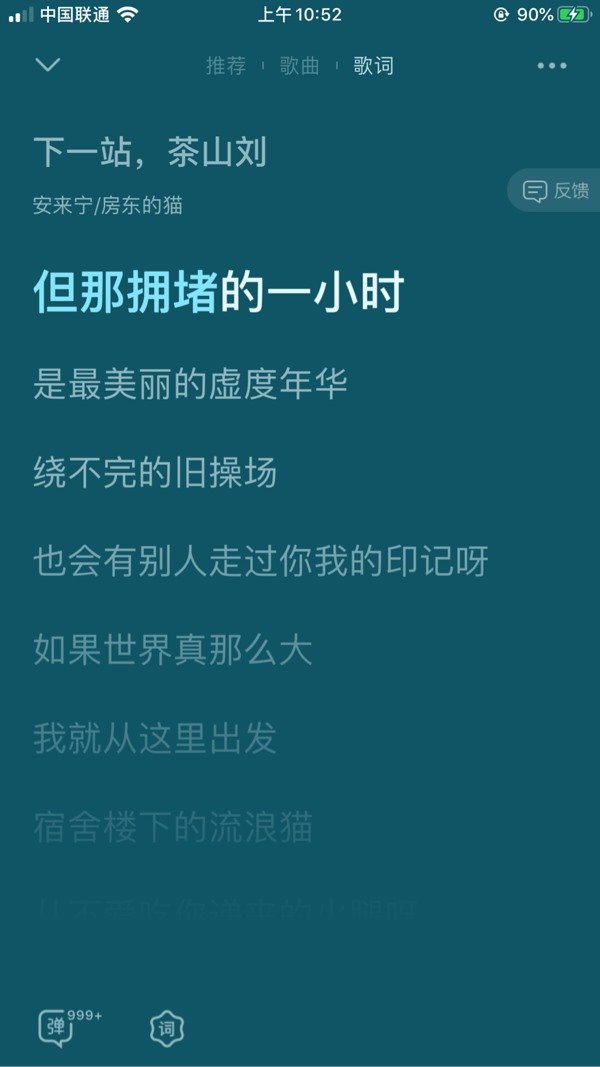The height and width of the screenshot is (1067, 600).
Task: Tap the 反馈 feedback button
Action: [556, 190]
